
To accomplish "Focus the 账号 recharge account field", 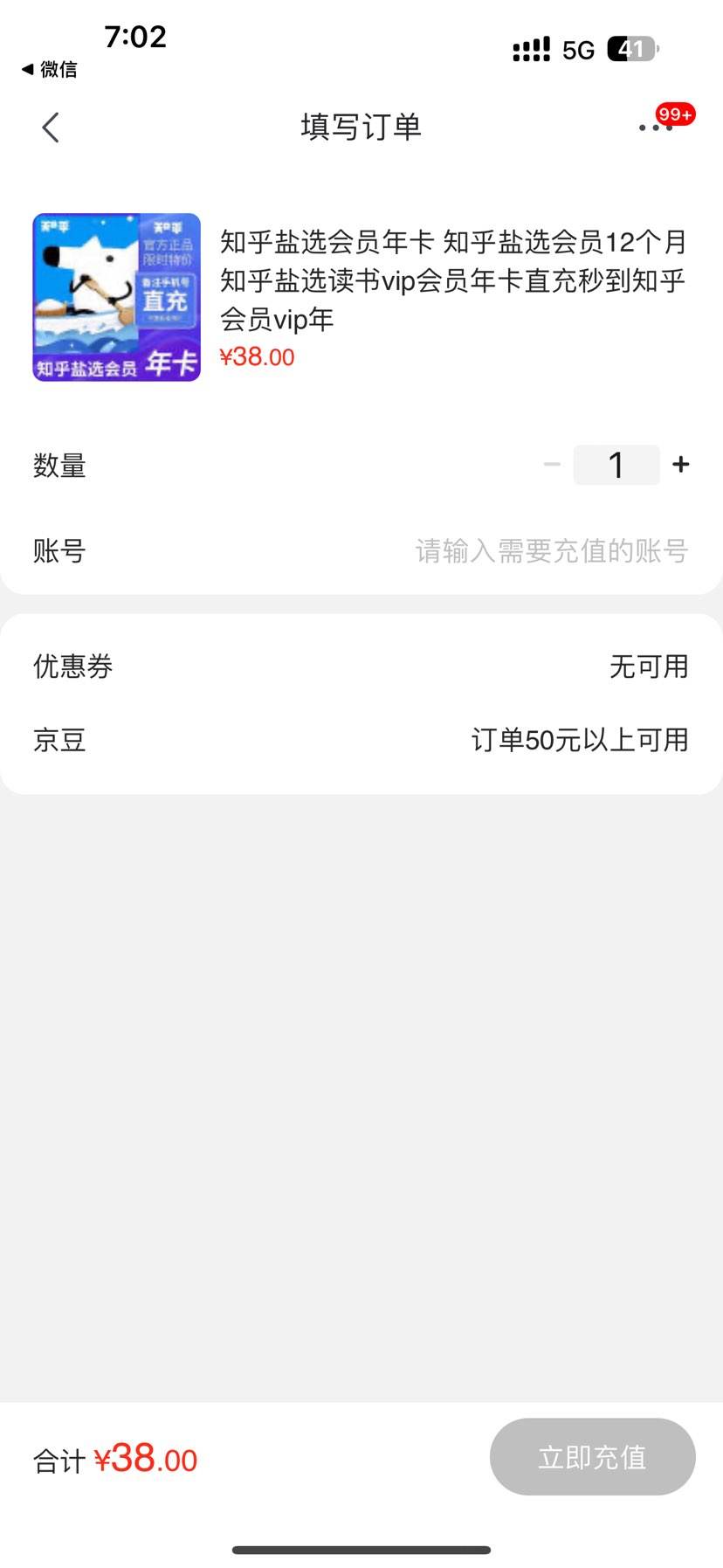I will click(x=552, y=551).
